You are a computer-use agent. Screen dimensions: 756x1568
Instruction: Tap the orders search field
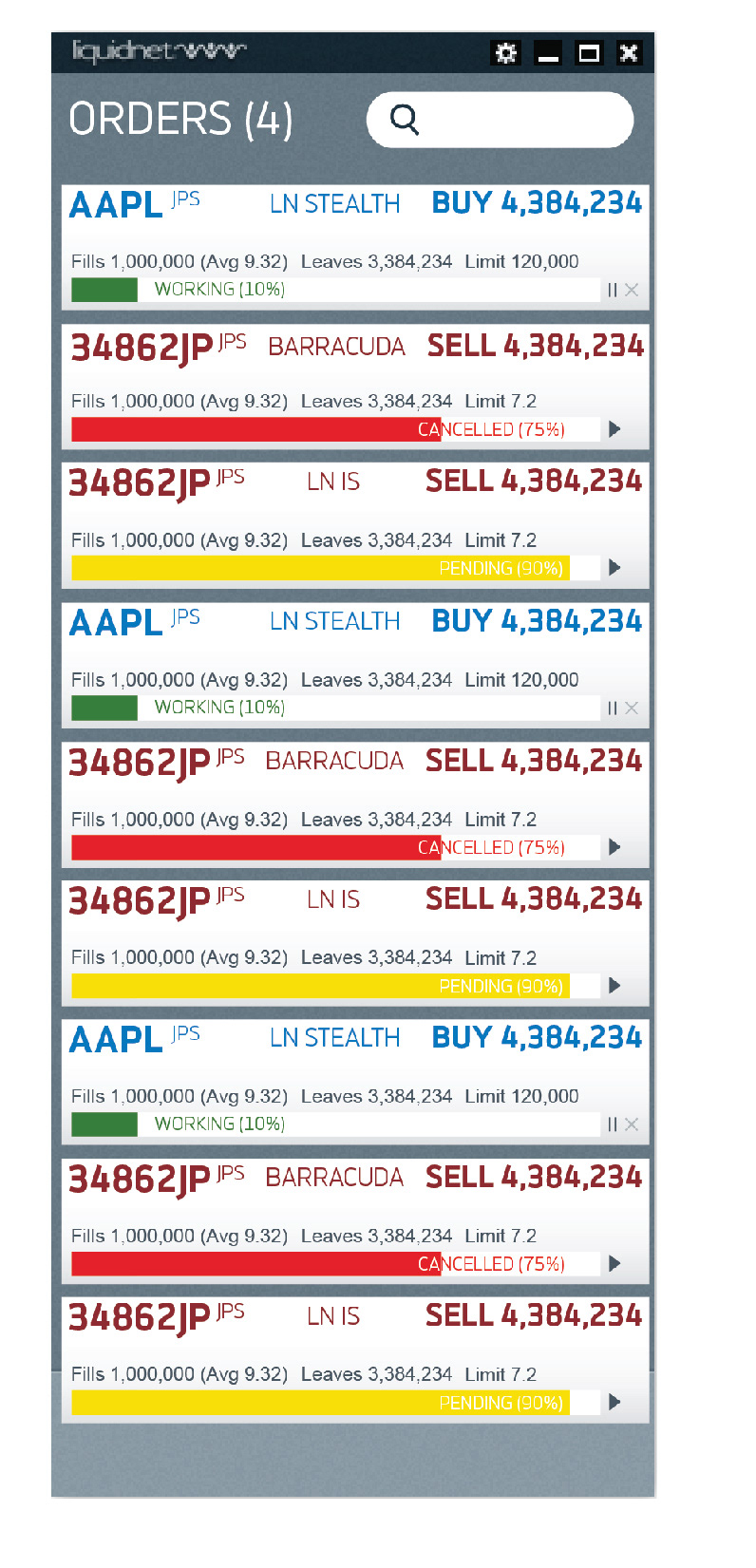tap(500, 120)
